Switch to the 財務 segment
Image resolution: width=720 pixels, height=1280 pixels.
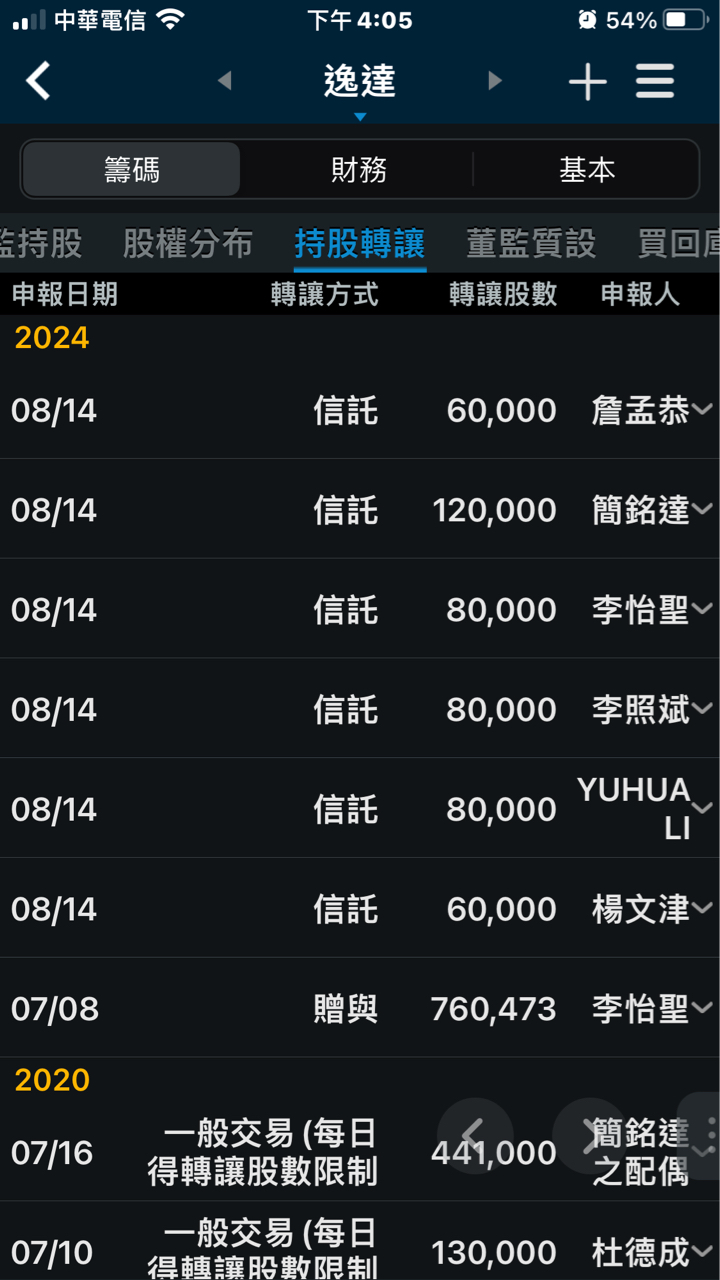(x=359, y=170)
